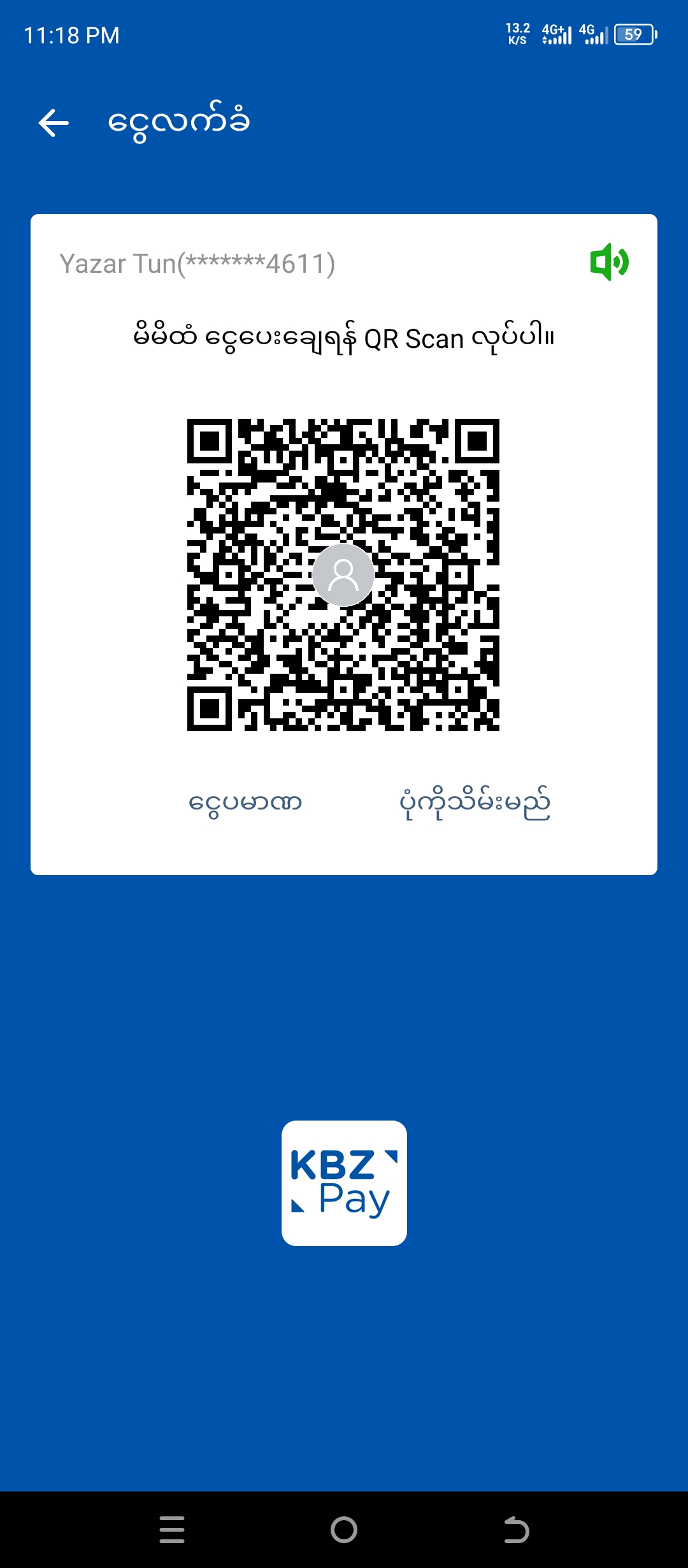Open recent apps from navigation bar

172,1529
